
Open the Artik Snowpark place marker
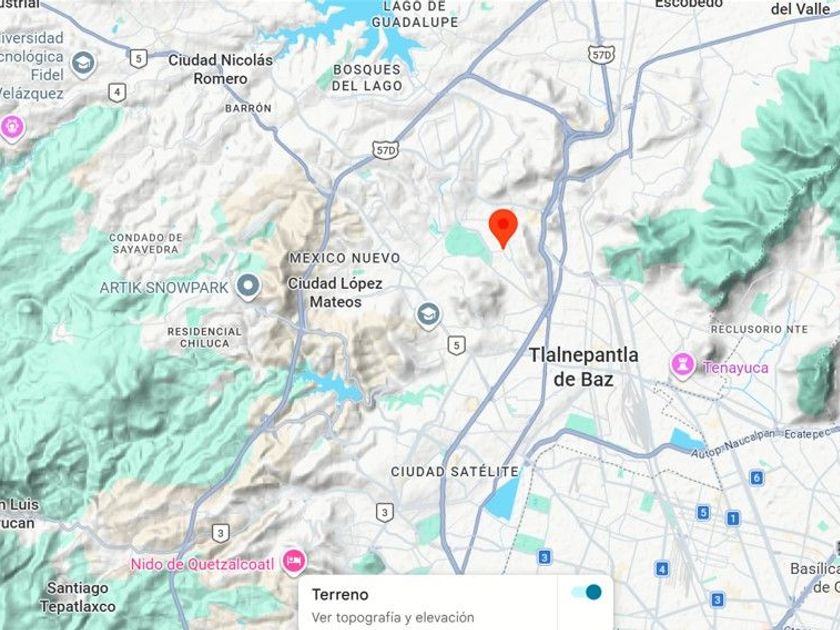248,286
